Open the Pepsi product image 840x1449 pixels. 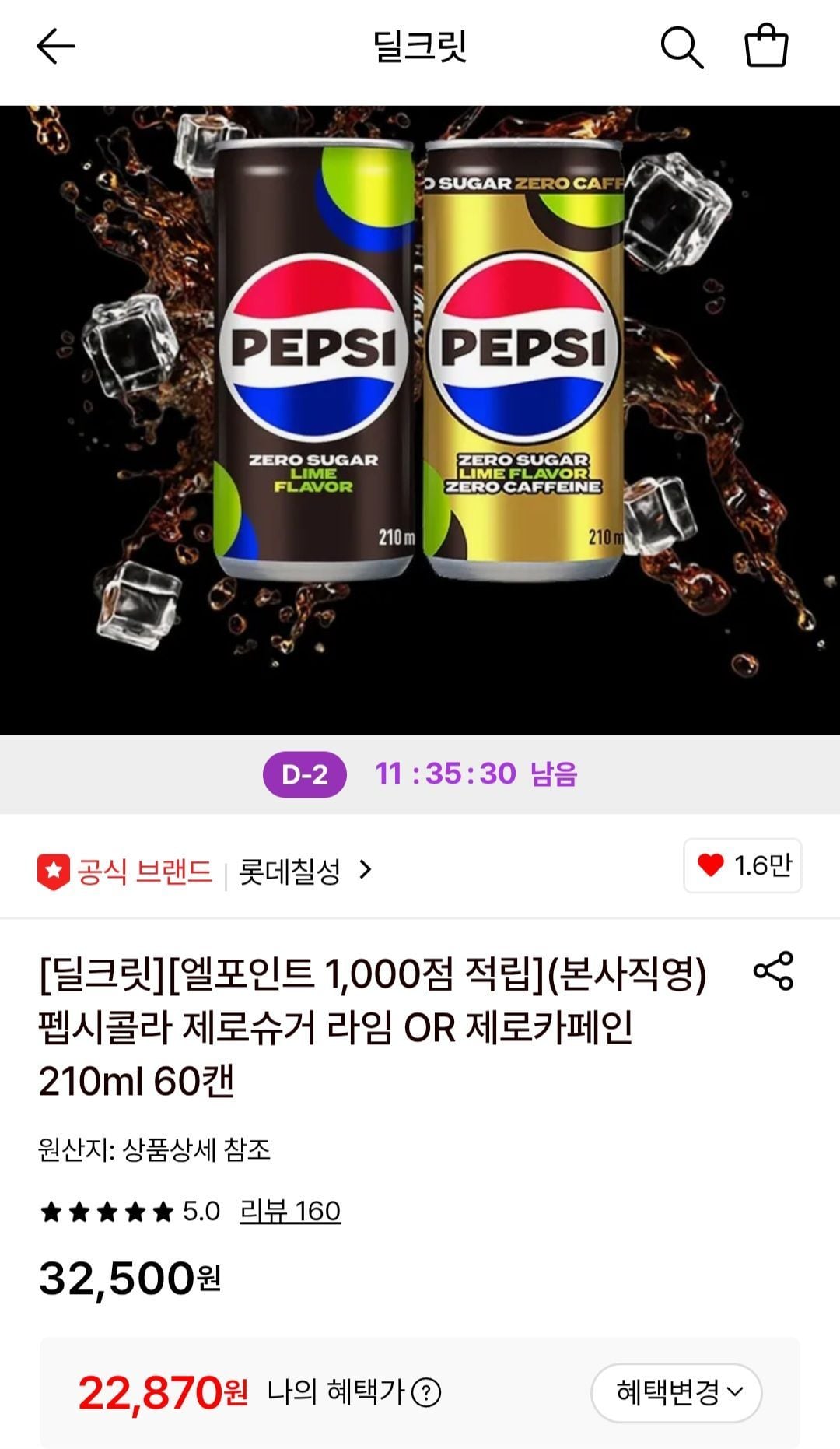pos(420,420)
